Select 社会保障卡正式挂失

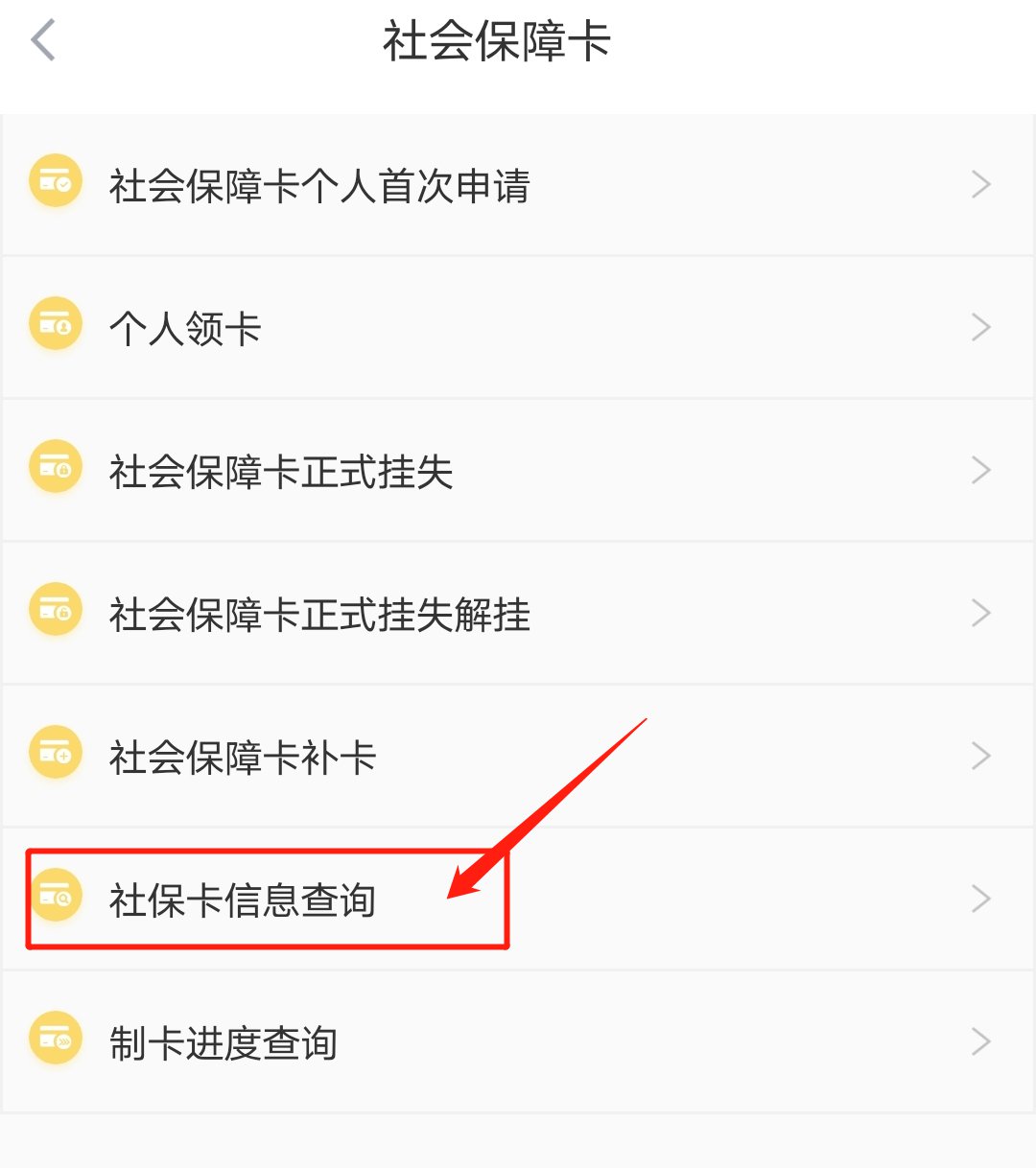point(281,472)
